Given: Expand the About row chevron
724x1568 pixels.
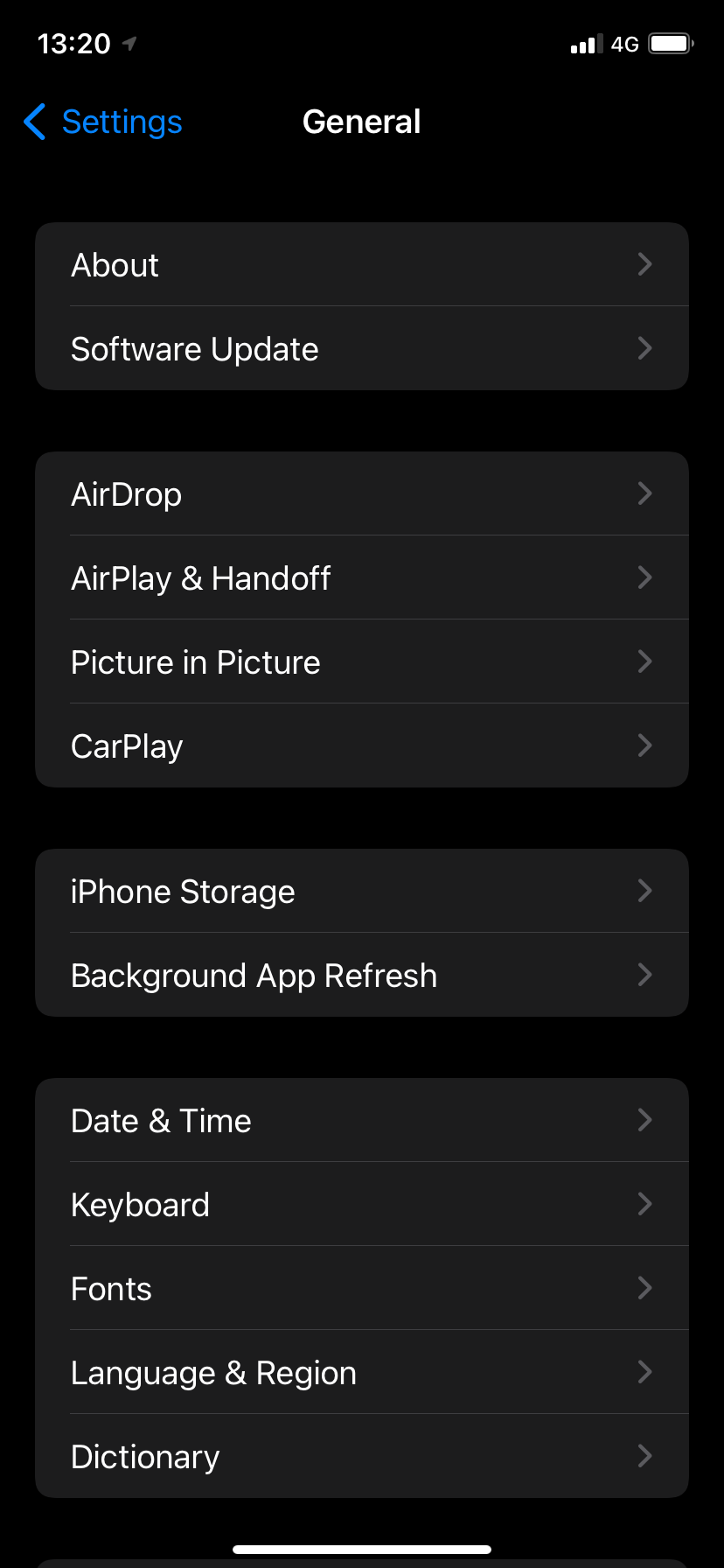Looking at the screenshot, I should pyautogui.click(x=644, y=264).
